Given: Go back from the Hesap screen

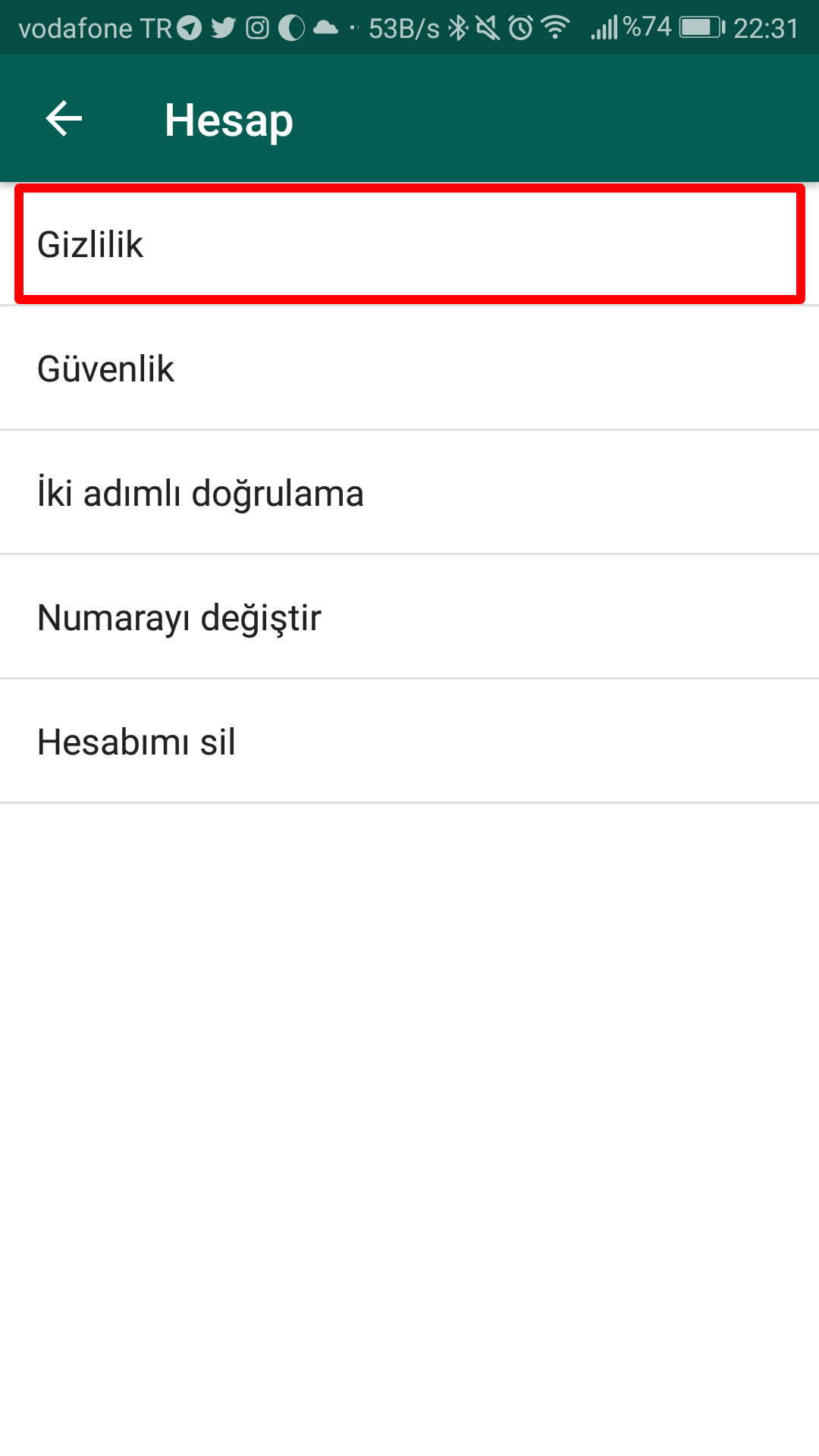Looking at the screenshot, I should pyautogui.click(x=64, y=119).
